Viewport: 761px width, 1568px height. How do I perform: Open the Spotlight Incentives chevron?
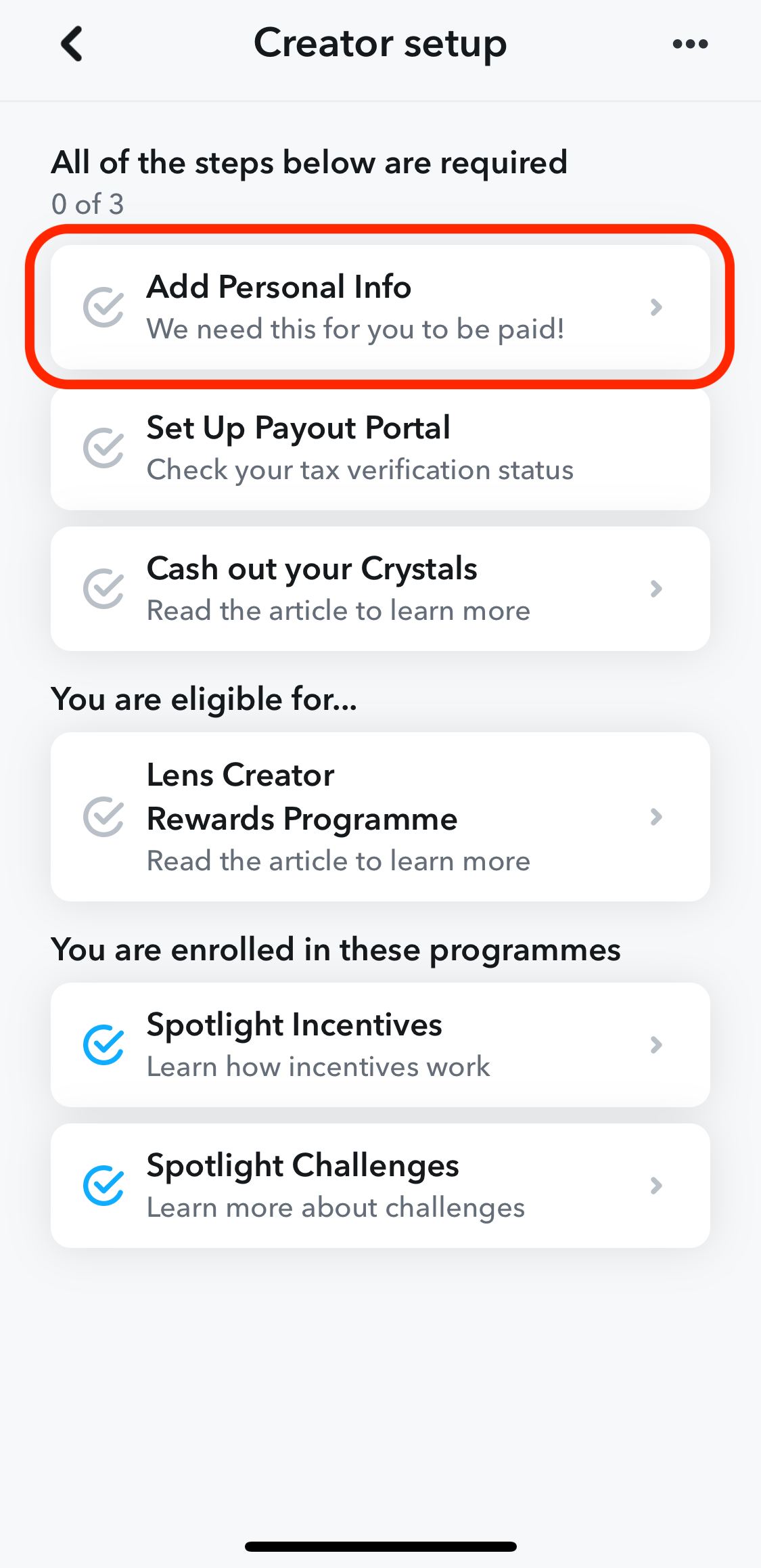(656, 1044)
